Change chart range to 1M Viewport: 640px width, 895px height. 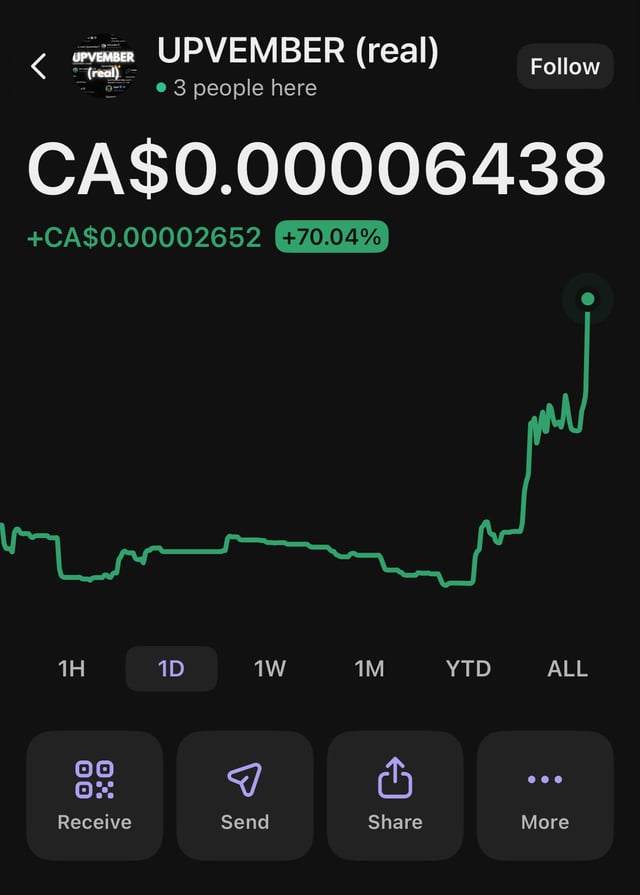click(369, 669)
